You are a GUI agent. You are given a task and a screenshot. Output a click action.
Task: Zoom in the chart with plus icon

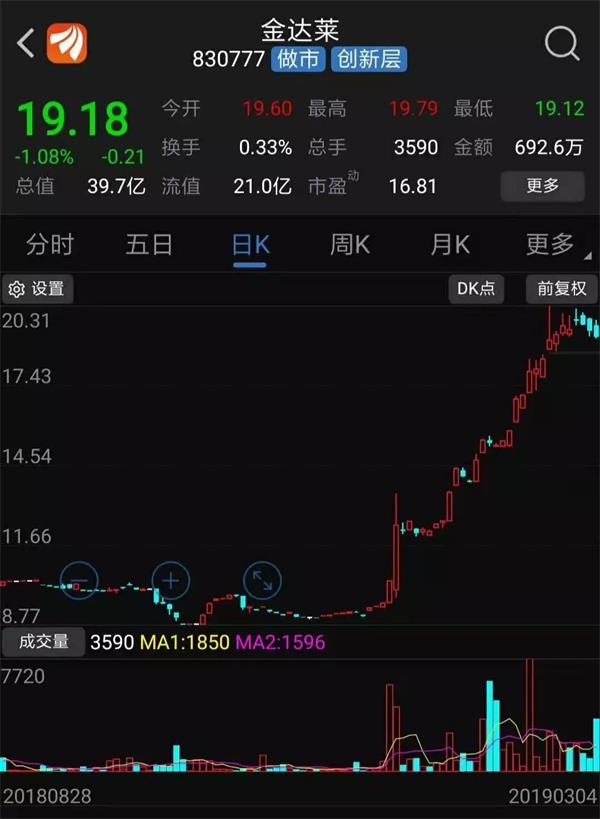pyautogui.click(x=171, y=579)
